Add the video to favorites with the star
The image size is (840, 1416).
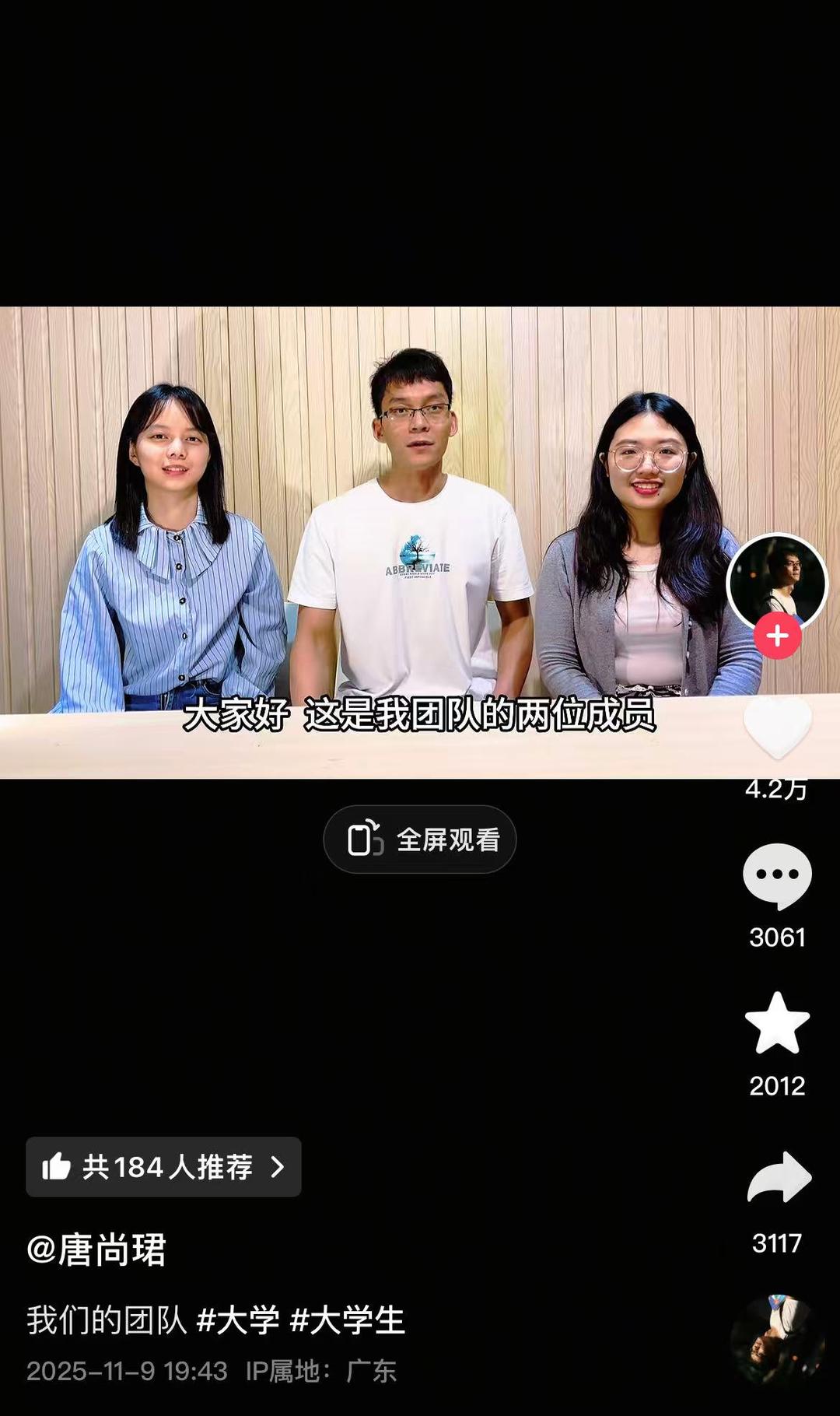[x=777, y=1024]
